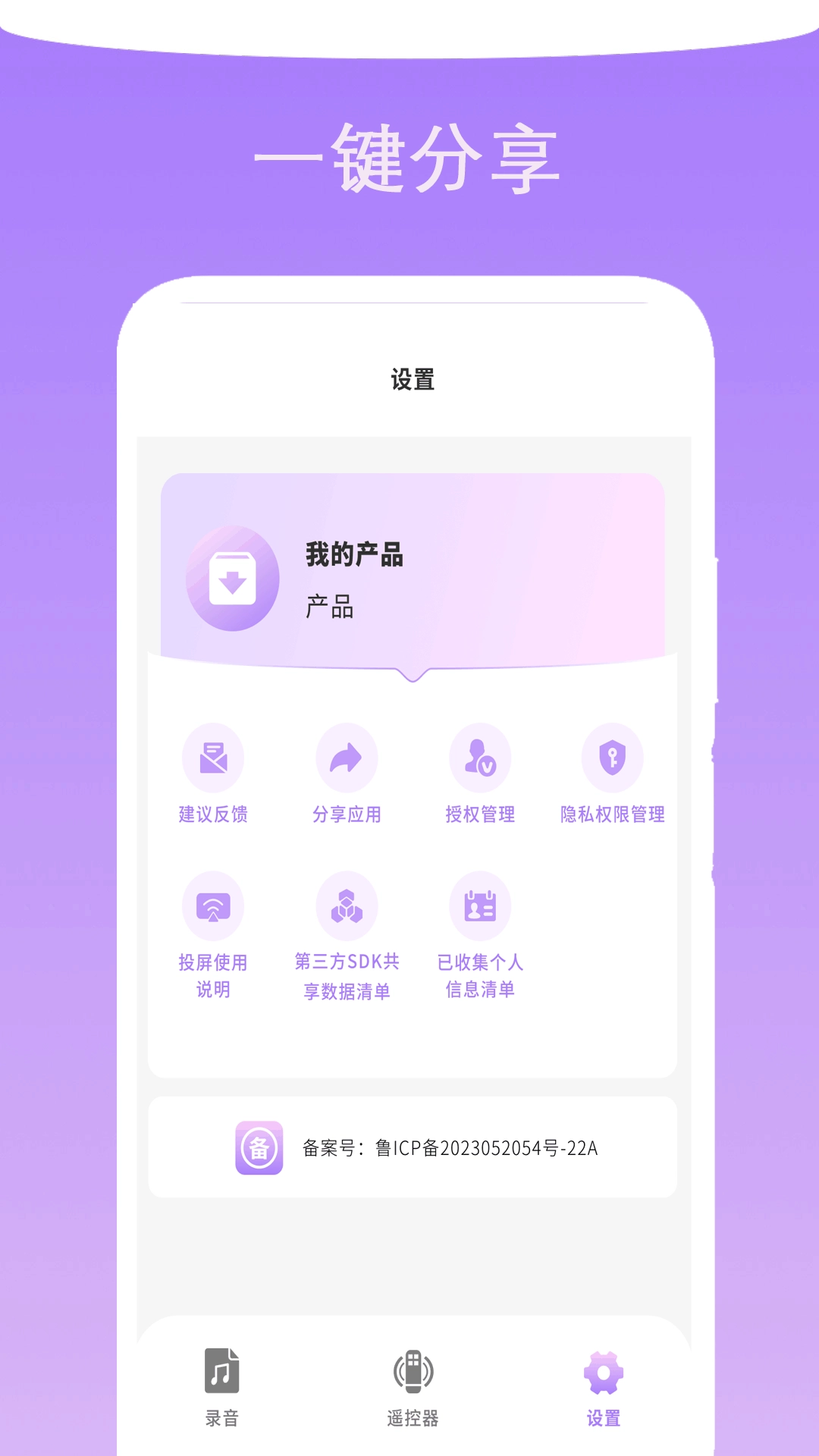Select the 隐私权限管理 shield icon

[613, 757]
